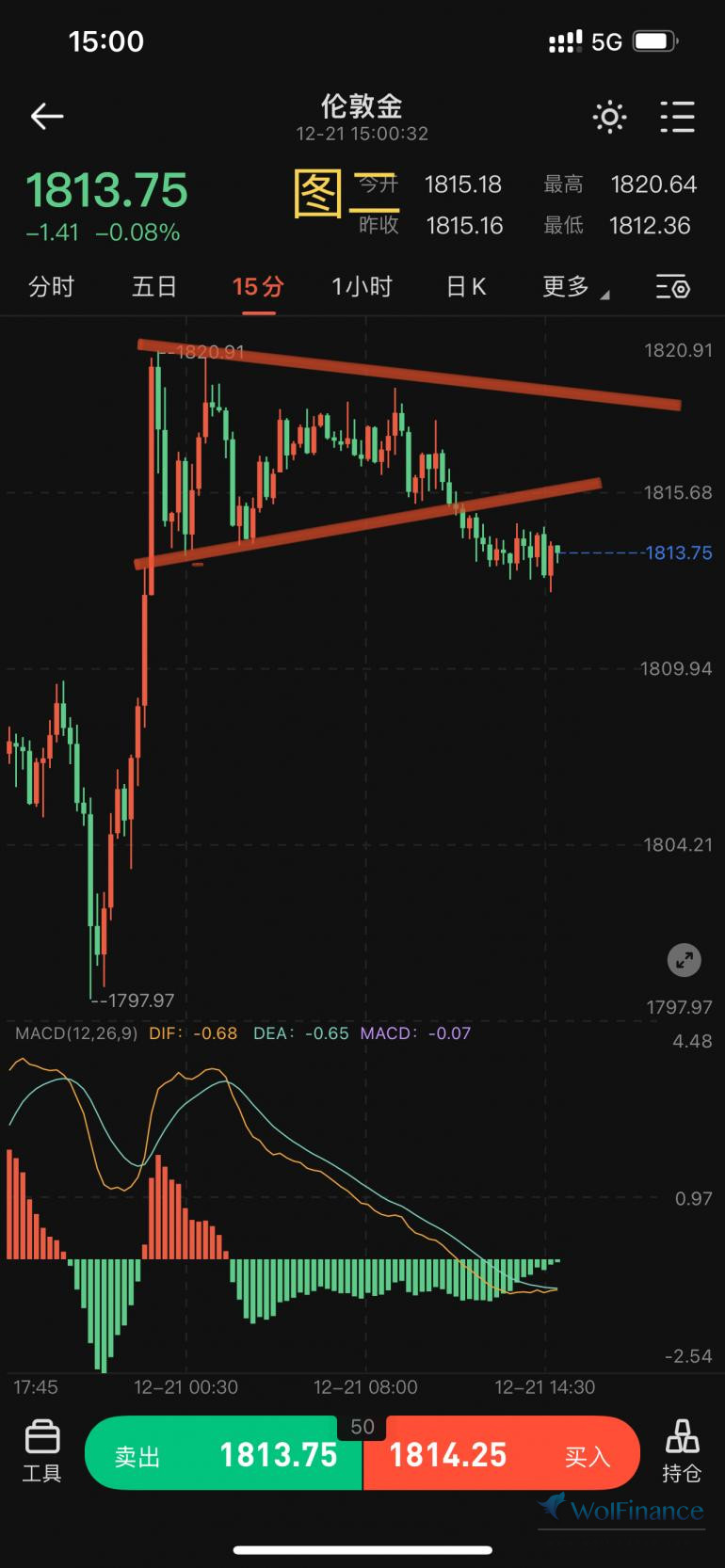Expand the 更多 timeframe dropdown

573,286
